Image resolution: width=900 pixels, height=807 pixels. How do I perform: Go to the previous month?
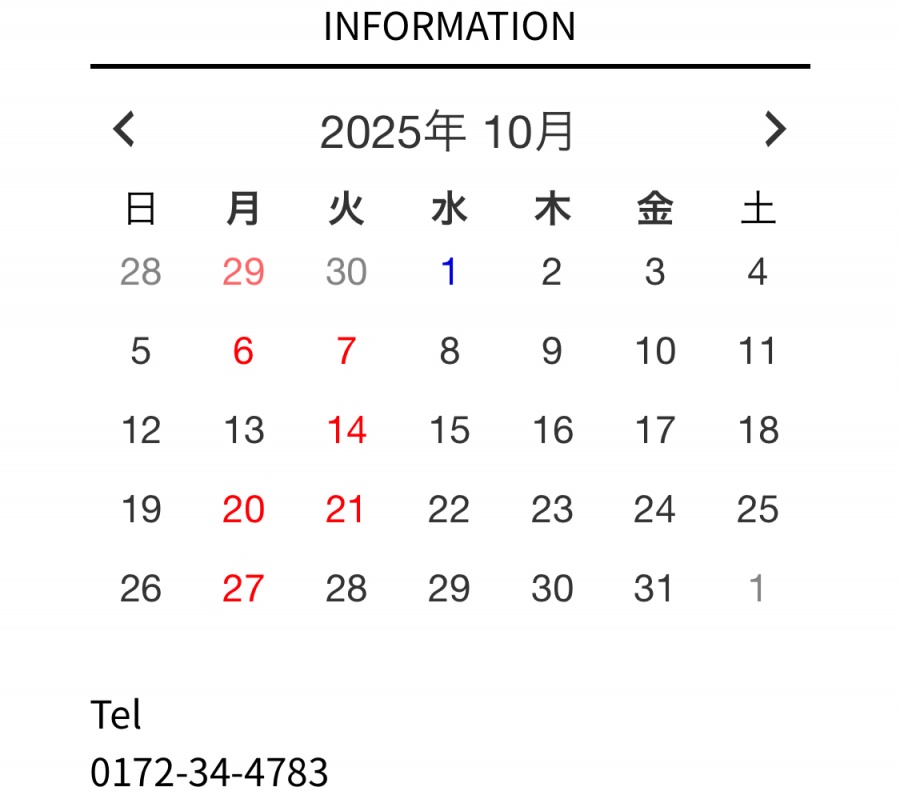click(124, 129)
